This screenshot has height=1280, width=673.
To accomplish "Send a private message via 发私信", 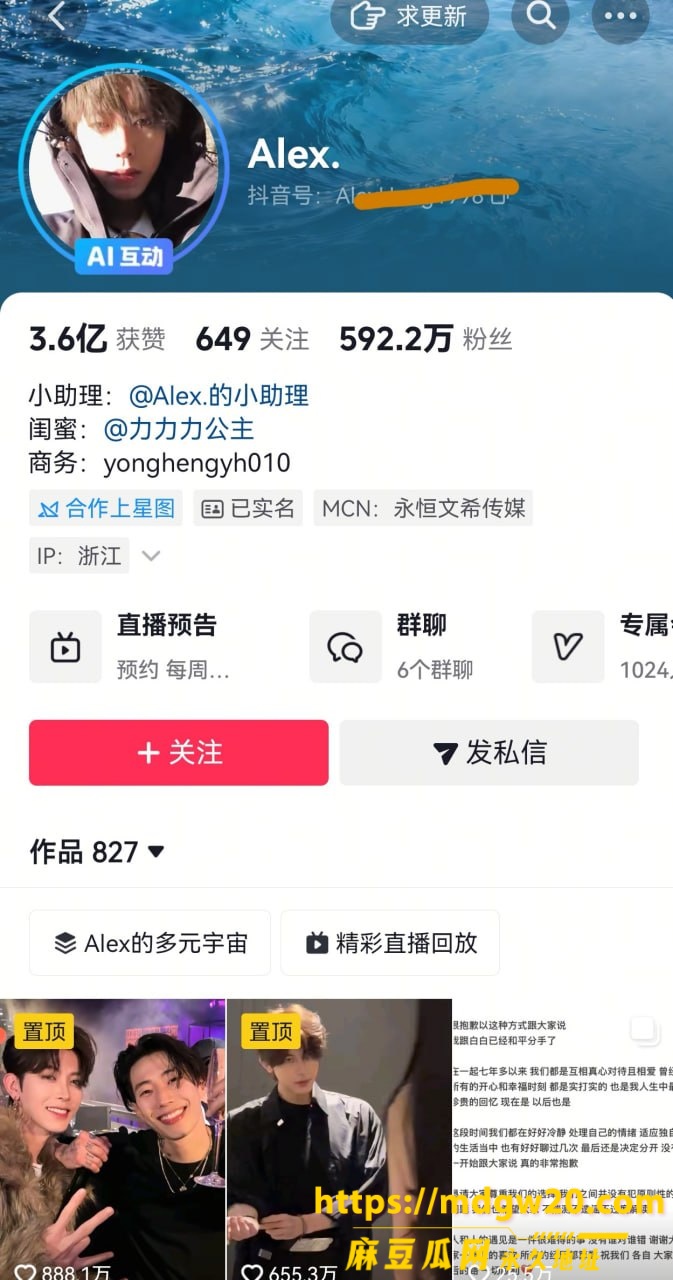I will 489,752.
